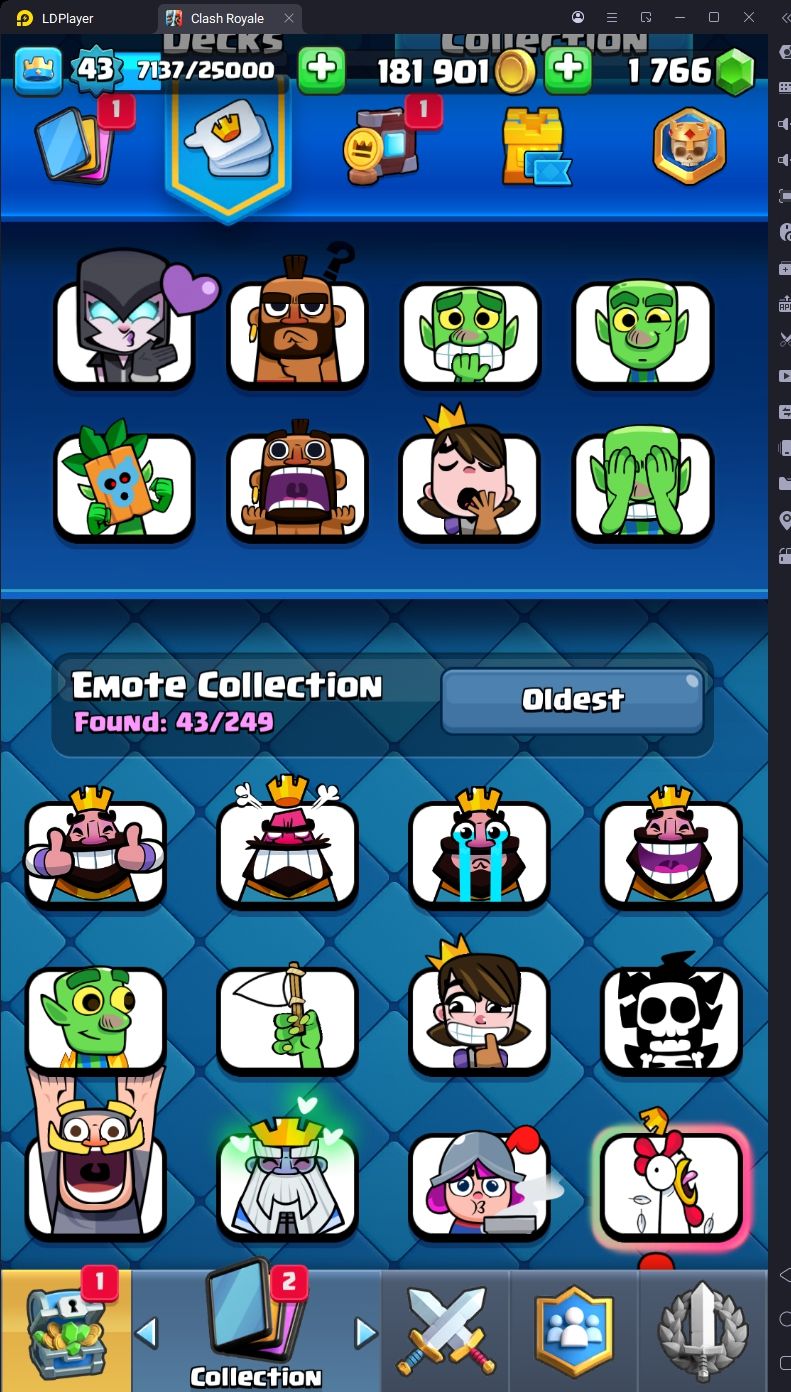This screenshot has width=791, height=1392.
Task: Open the banners tab with the skull badge
Action: click(x=689, y=146)
